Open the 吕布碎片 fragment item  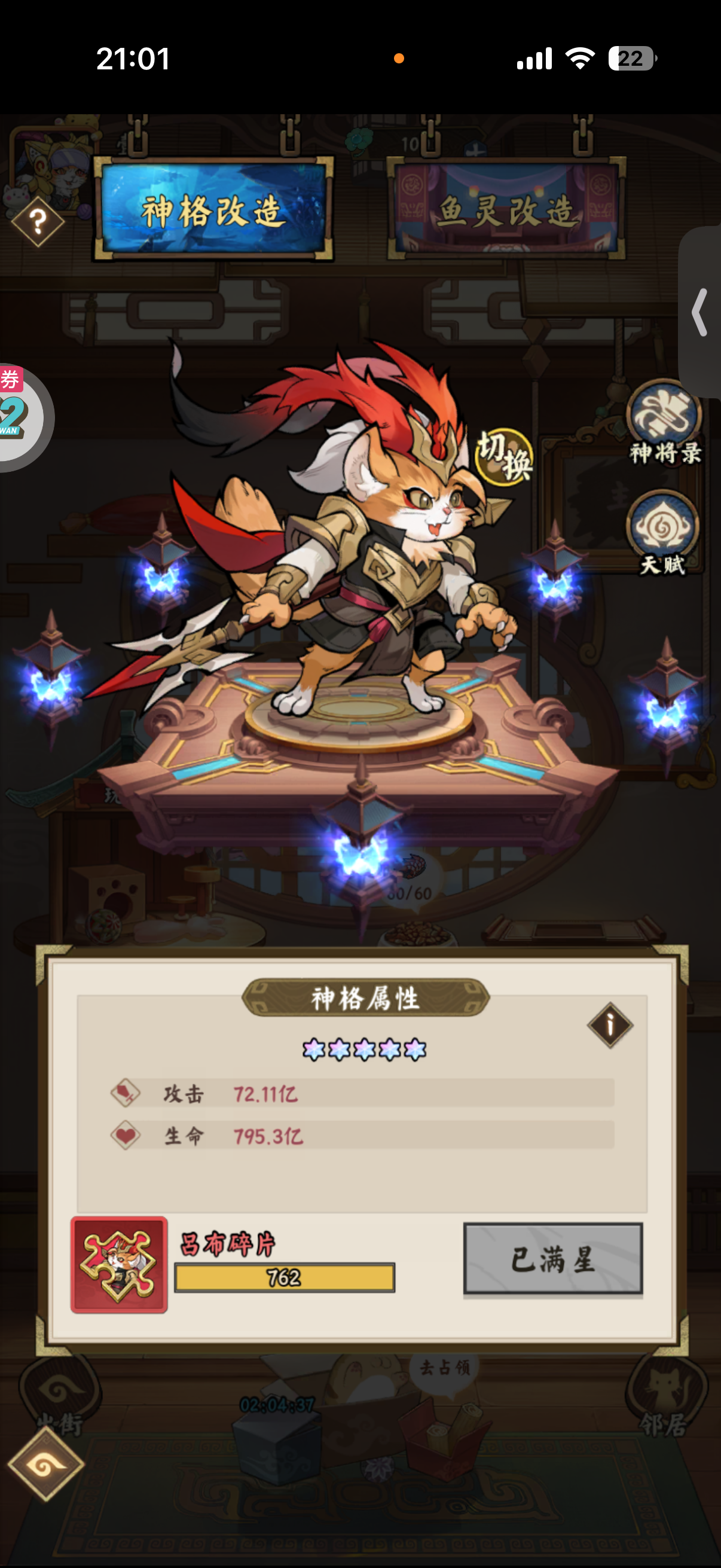coord(119,1264)
